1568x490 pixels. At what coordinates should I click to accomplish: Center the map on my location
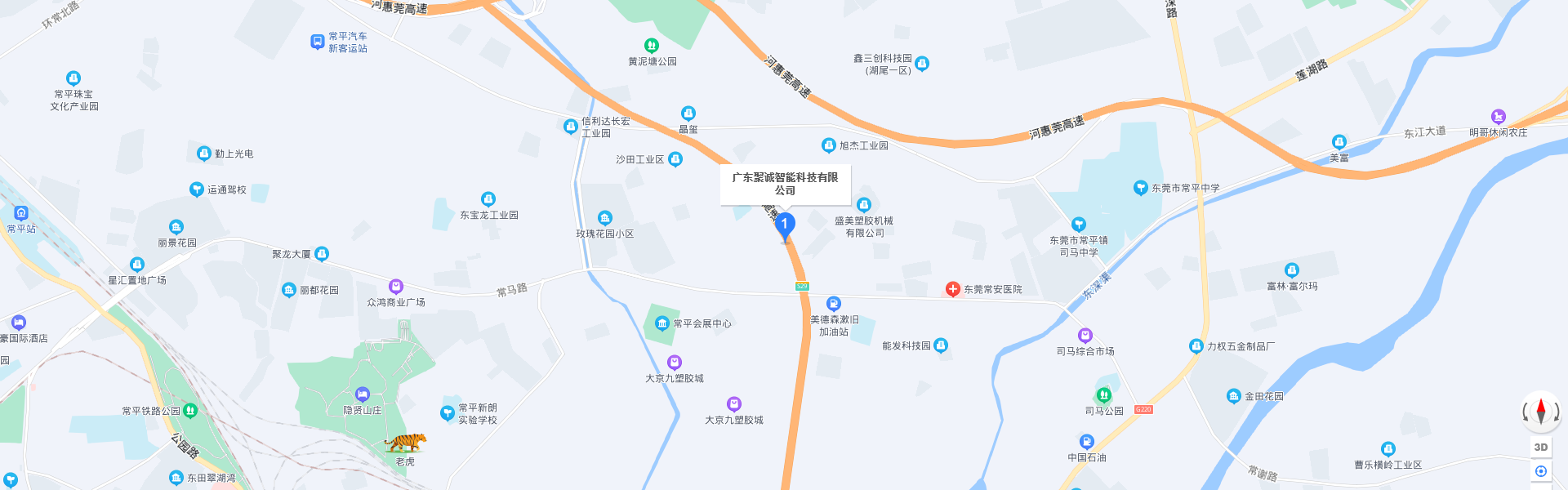click(x=1541, y=471)
